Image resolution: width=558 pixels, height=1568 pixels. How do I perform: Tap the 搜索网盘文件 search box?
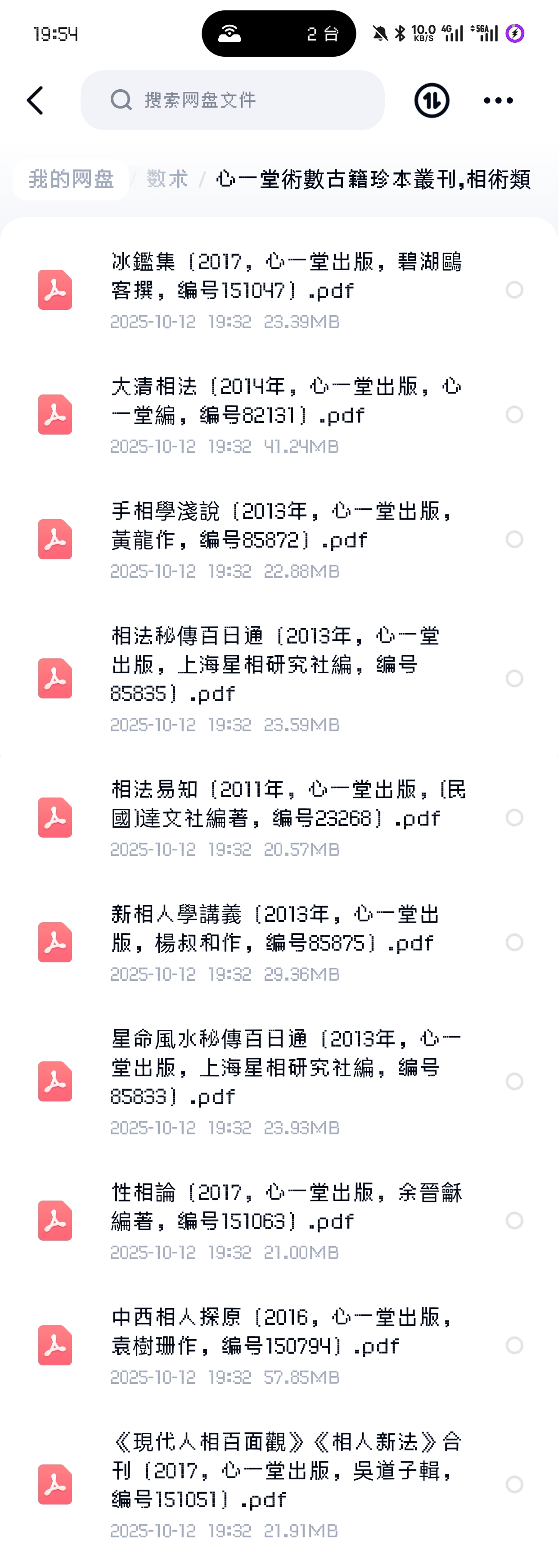click(233, 100)
